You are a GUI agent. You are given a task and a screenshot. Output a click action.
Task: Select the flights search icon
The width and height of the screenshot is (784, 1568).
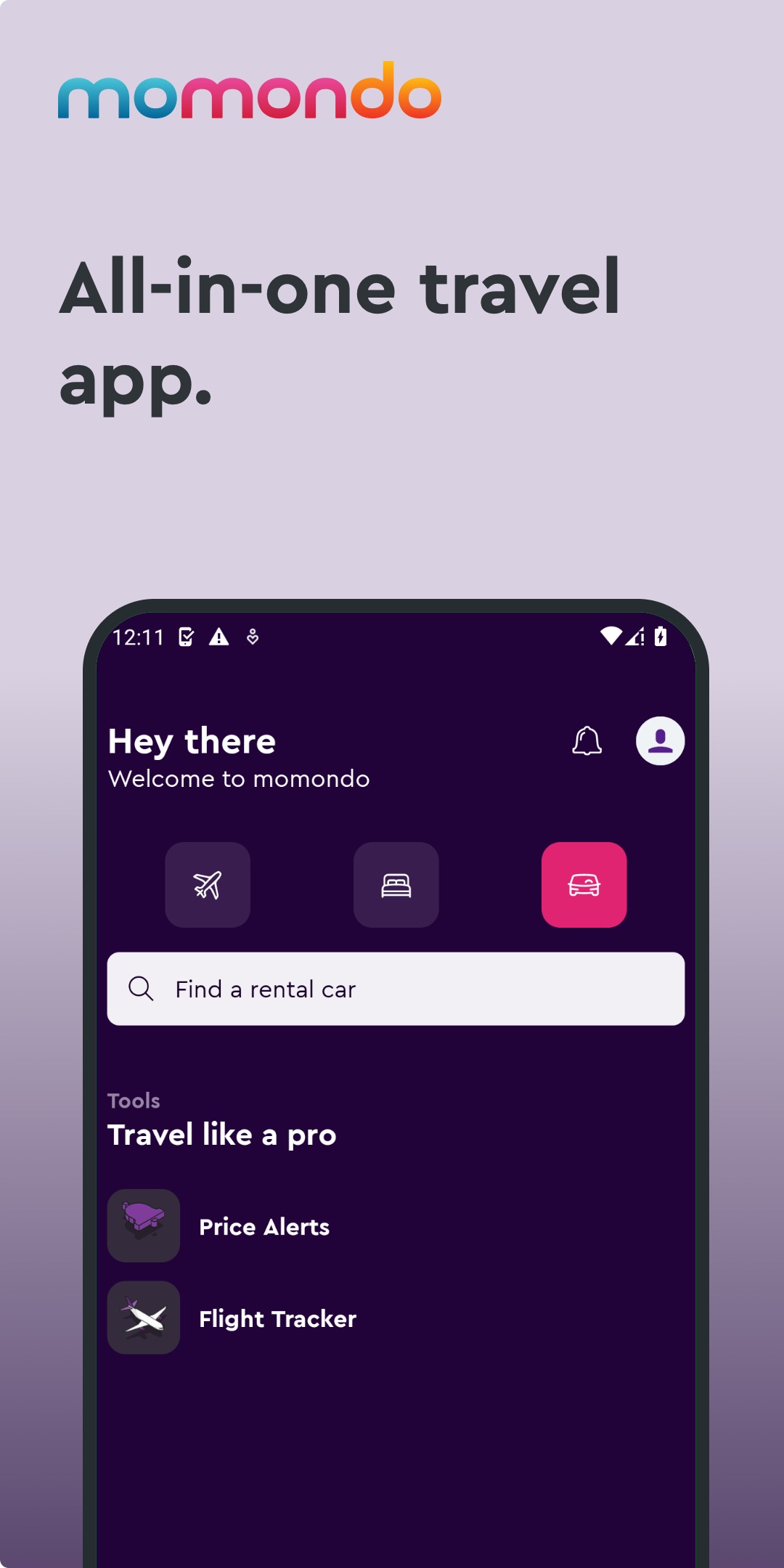[208, 886]
